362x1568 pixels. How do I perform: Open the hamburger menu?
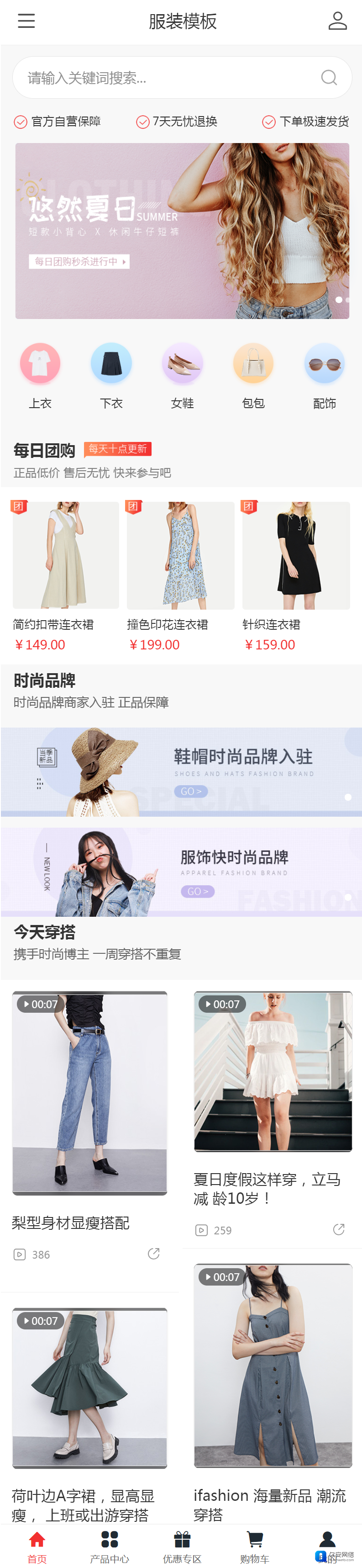coord(26,21)
